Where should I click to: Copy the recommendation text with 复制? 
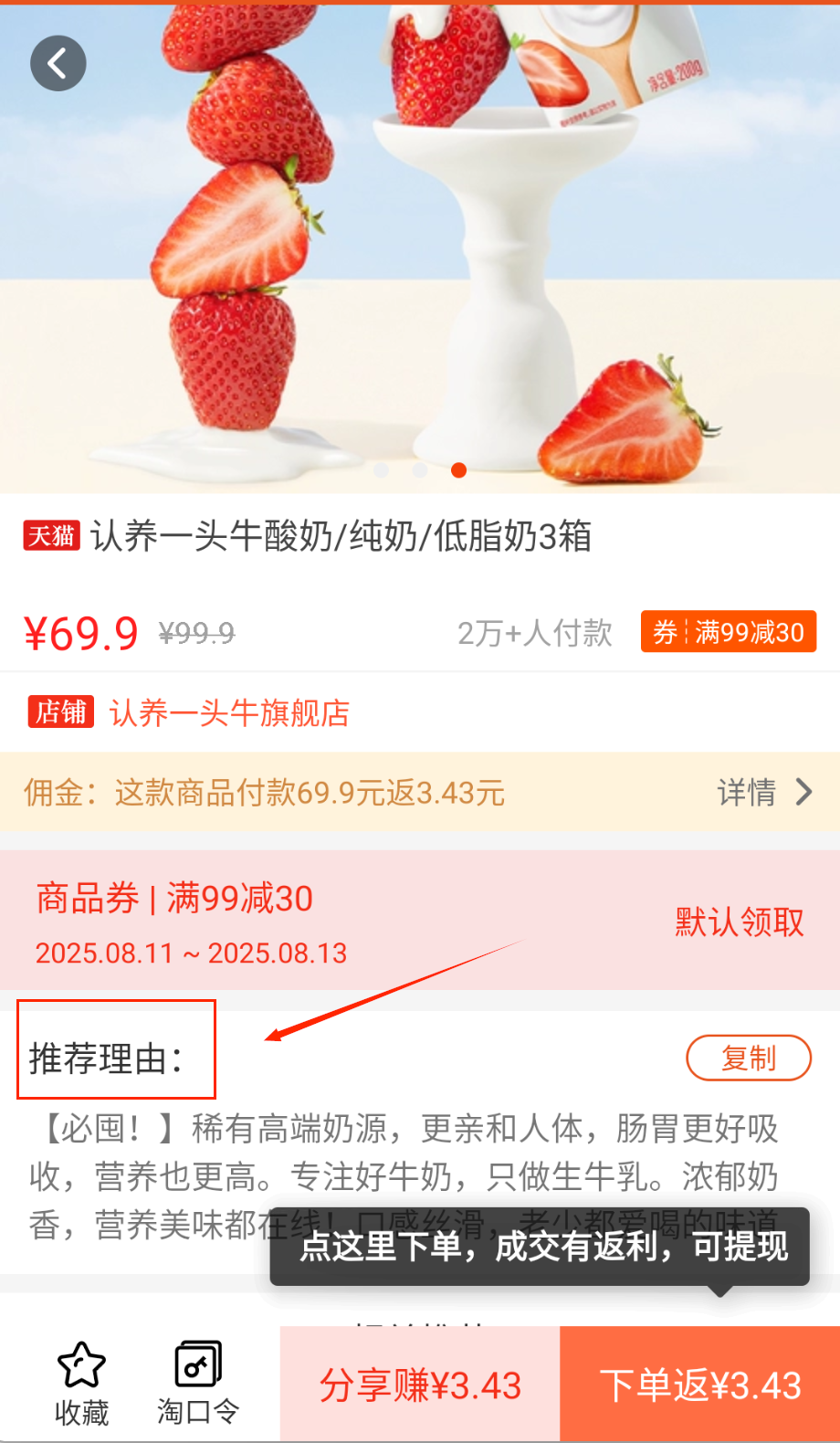coord(748,1058)
